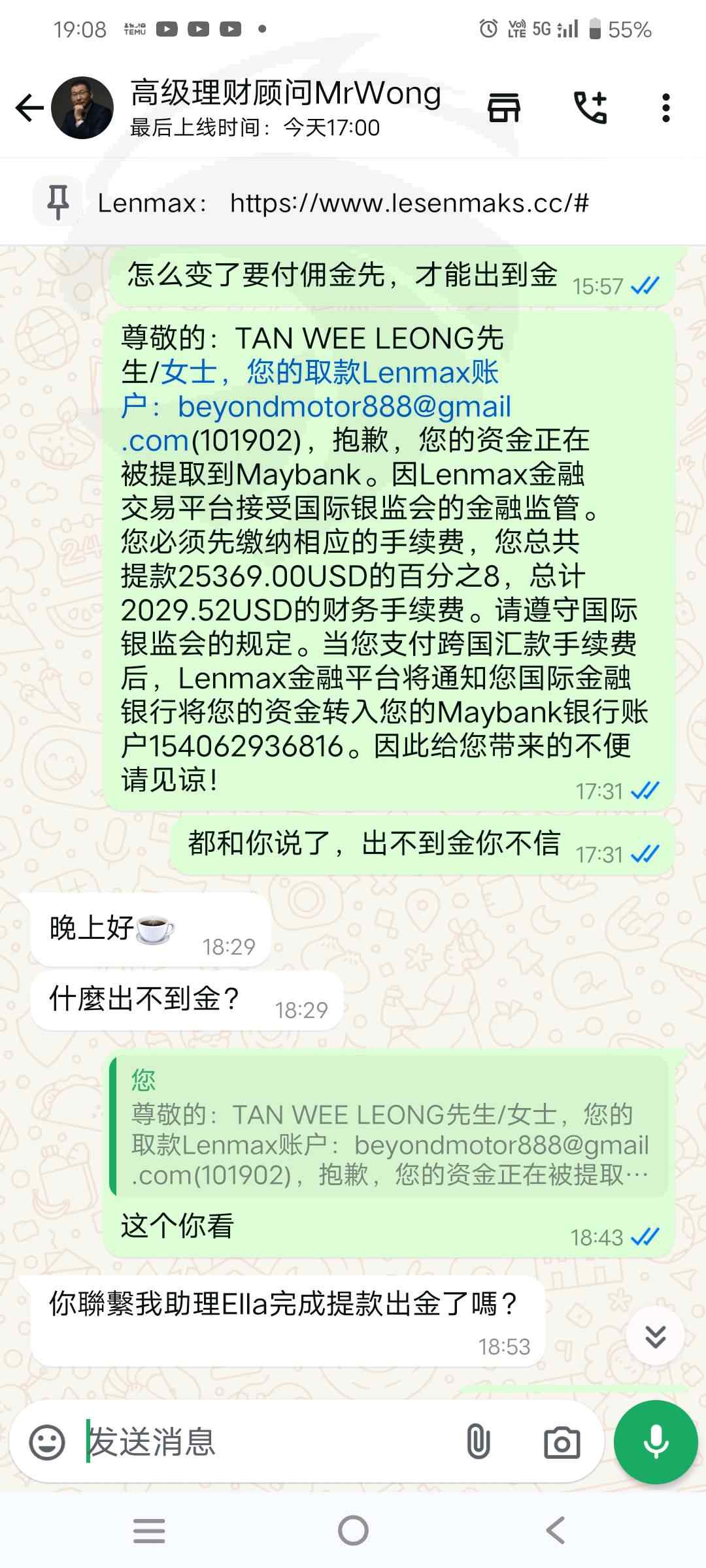Attach a file with the paperclip
The image size is (706, 1568).
478,1443
